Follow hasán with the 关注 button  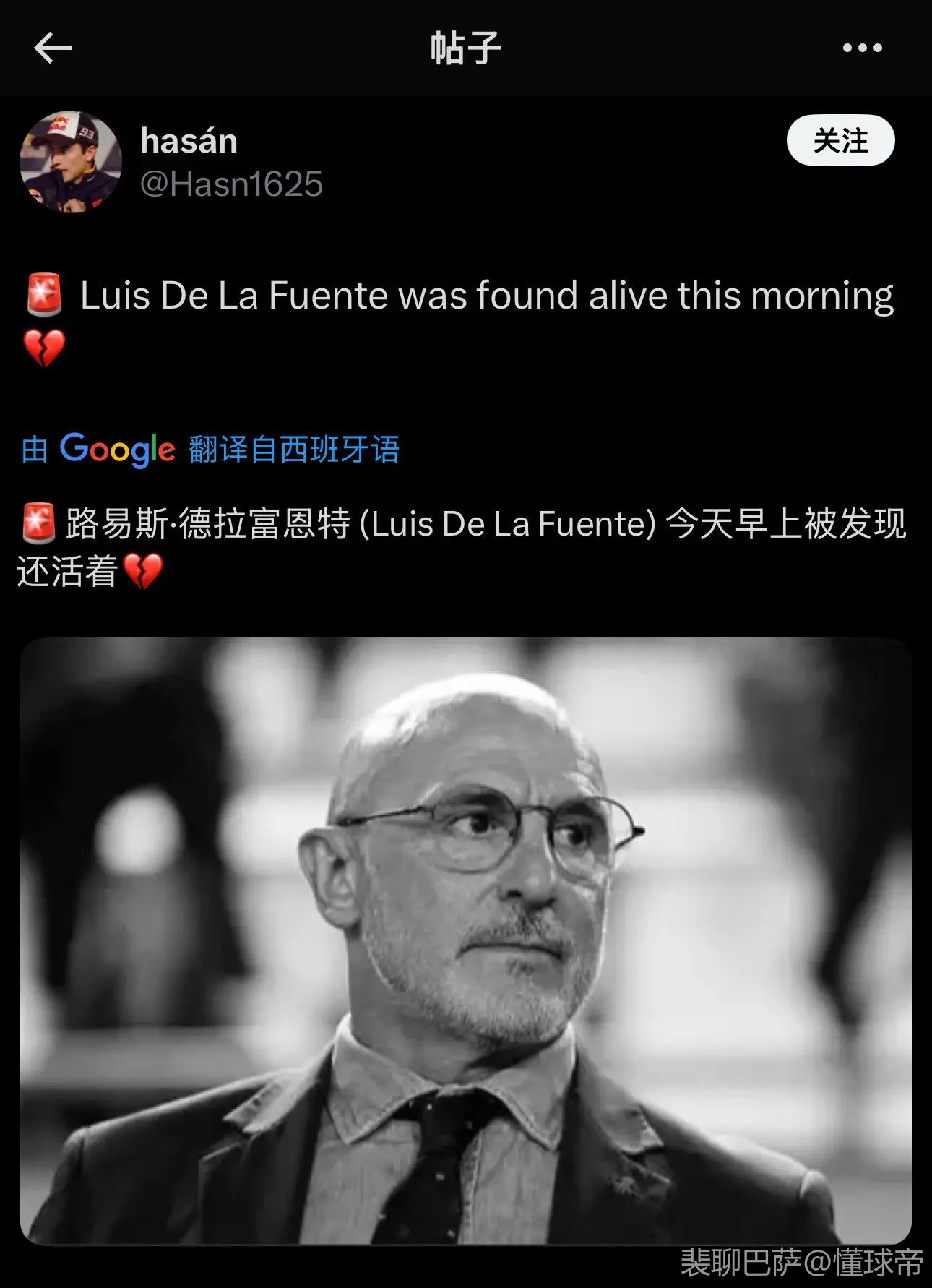(840, 141)
